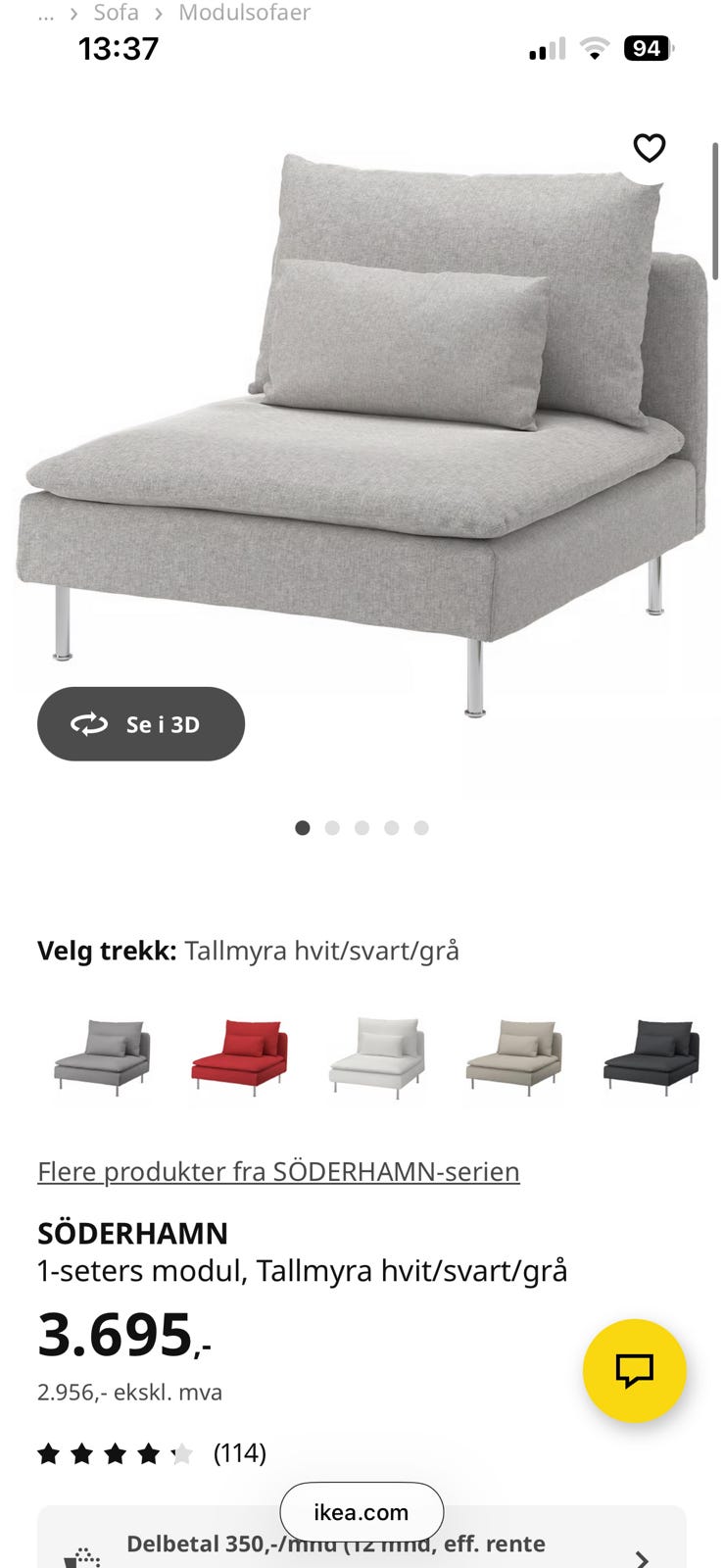Add SÖDERHAMN to favorites with the heart icon

650,148
